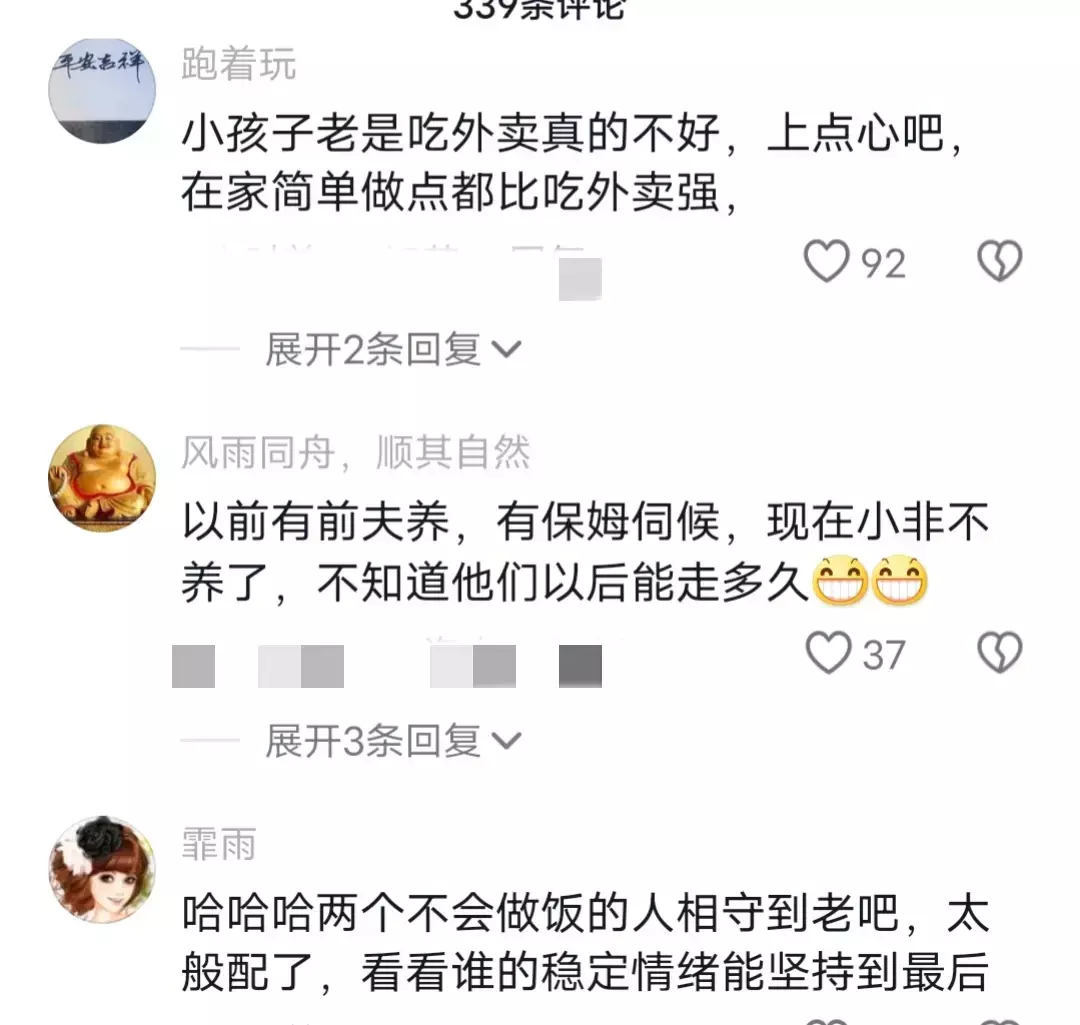Like the comment by 风雨同舟，顺其自然

[x=828, y=654]
